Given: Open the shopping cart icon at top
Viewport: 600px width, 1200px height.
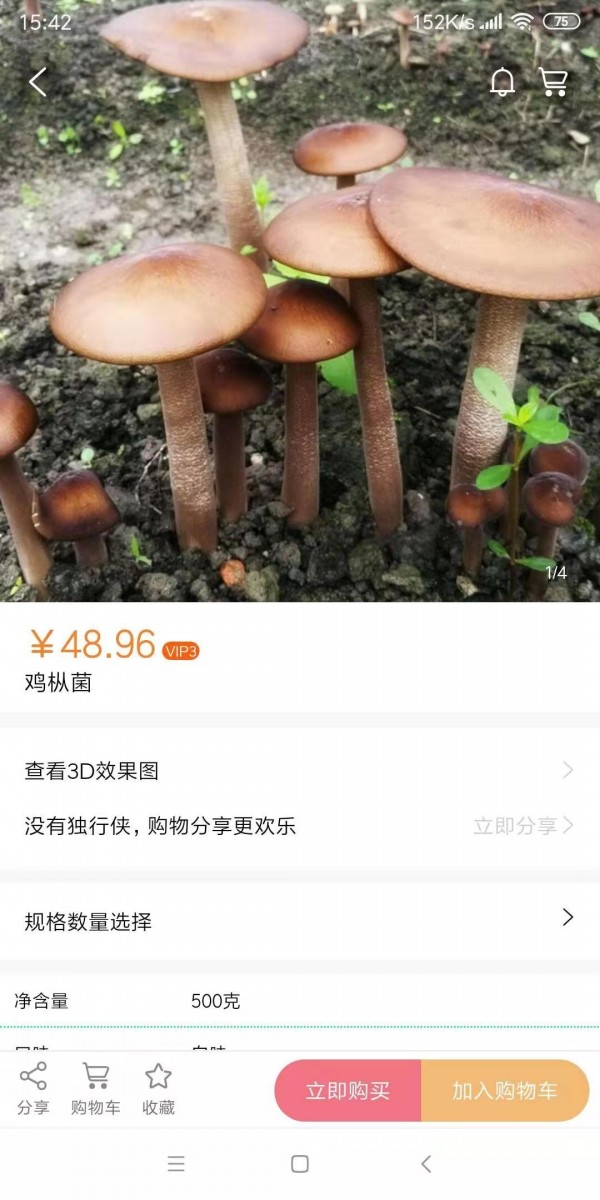Looking at the screenshot, I should [553, 82].
